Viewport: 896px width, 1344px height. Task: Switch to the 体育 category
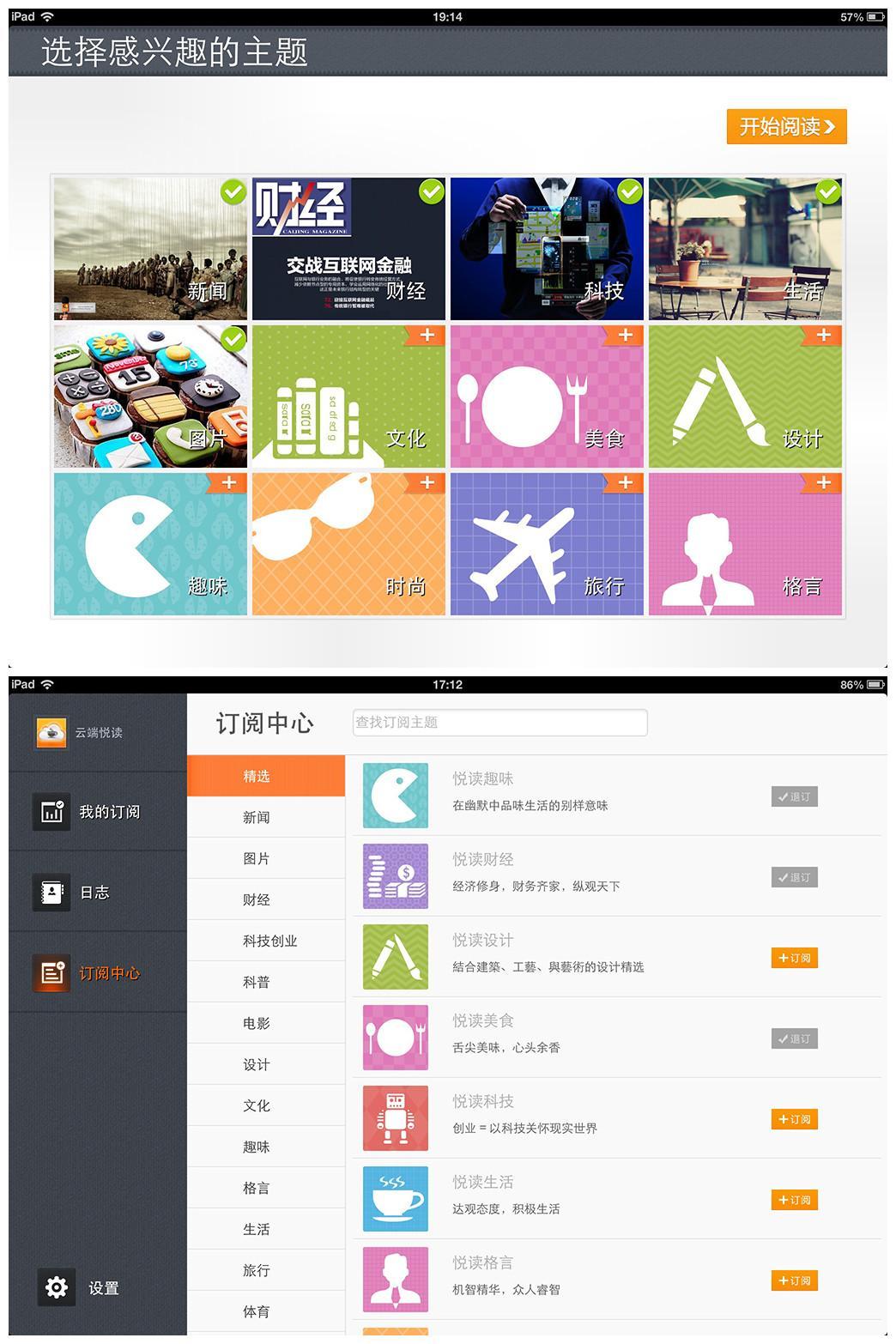(257, 1311)
